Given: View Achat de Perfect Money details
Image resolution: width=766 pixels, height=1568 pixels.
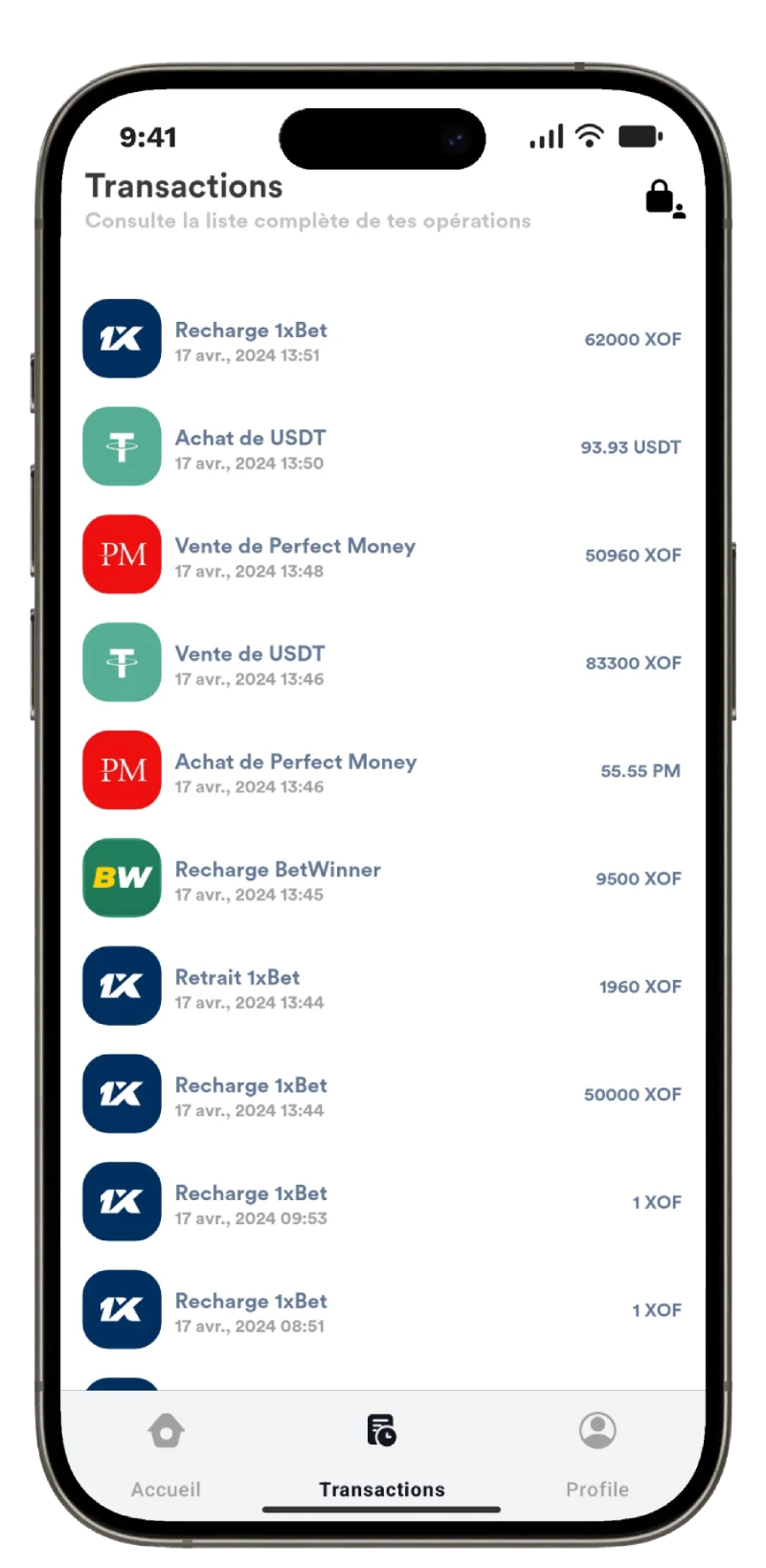Looking at the screenshot, I should coord(381,771).
